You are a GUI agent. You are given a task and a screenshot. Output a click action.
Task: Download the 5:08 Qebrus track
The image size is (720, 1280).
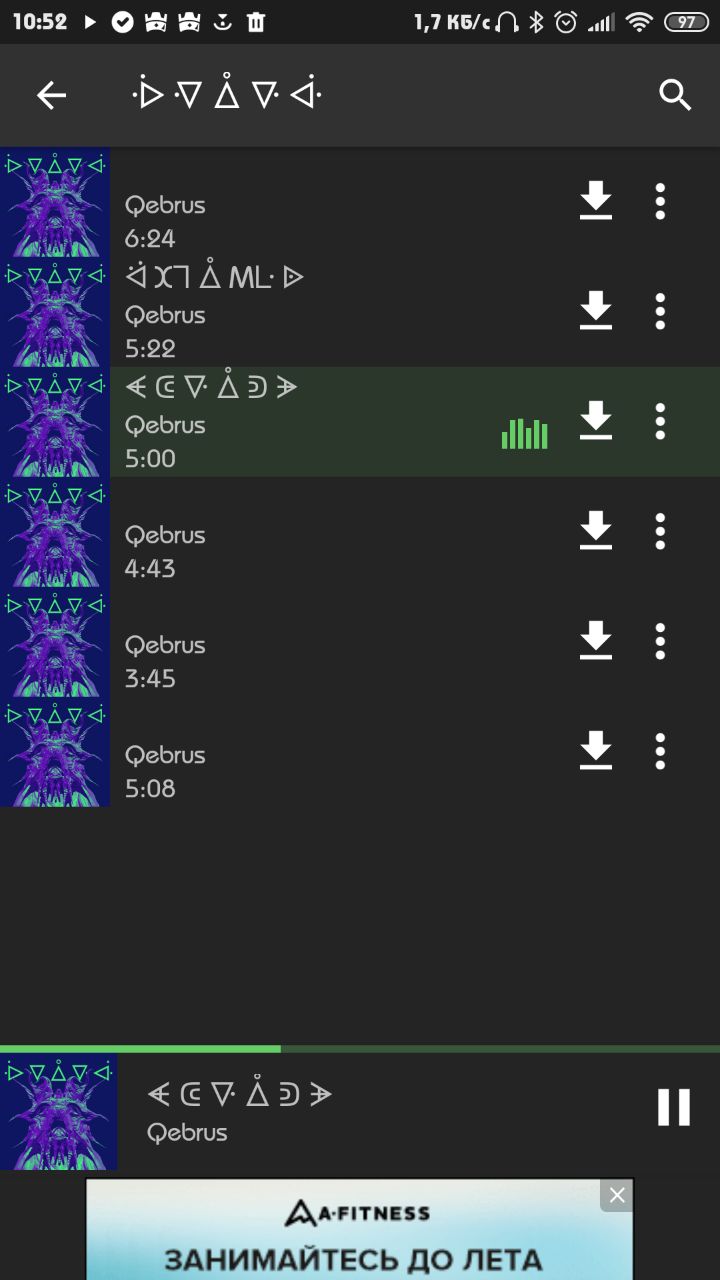point(596,751)
